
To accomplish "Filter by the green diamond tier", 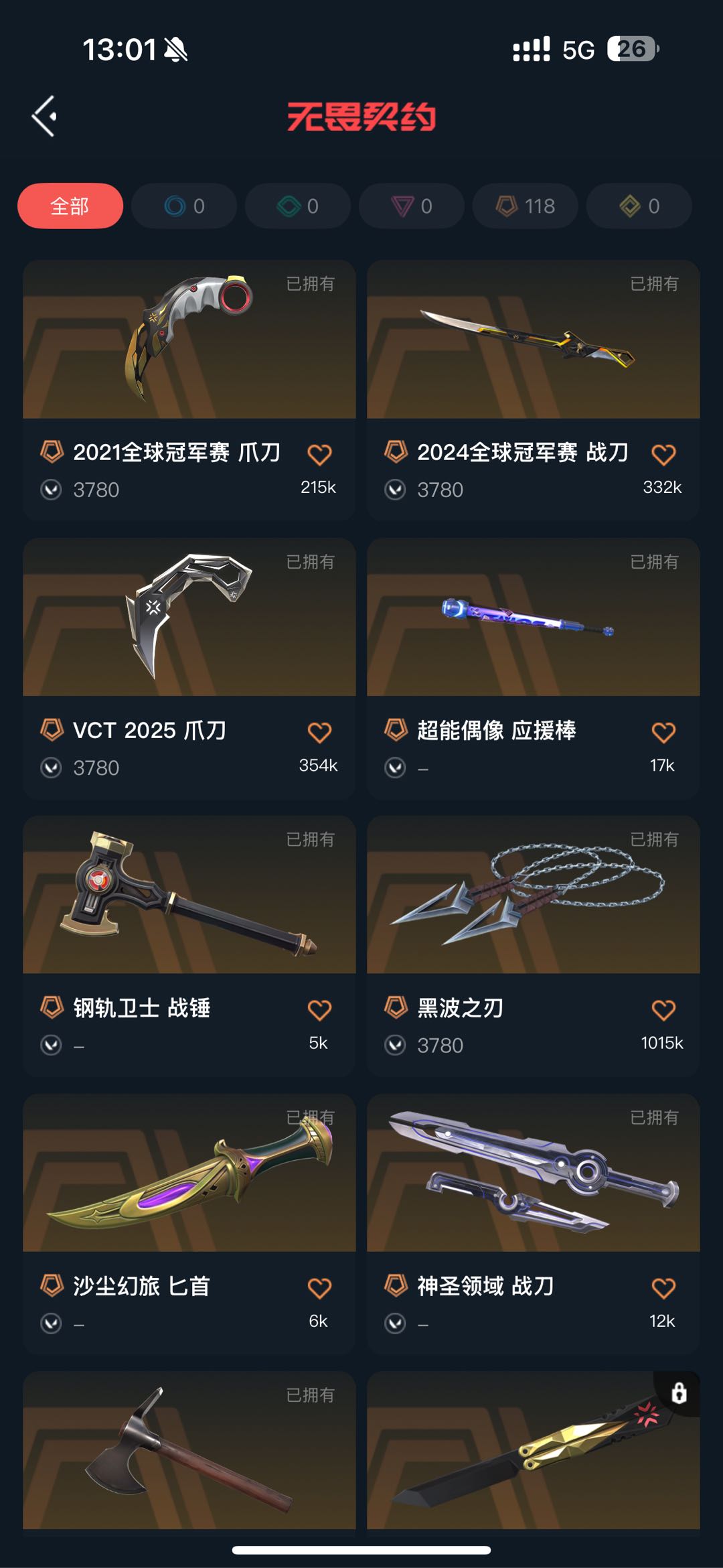I will [x=298, y=206].
